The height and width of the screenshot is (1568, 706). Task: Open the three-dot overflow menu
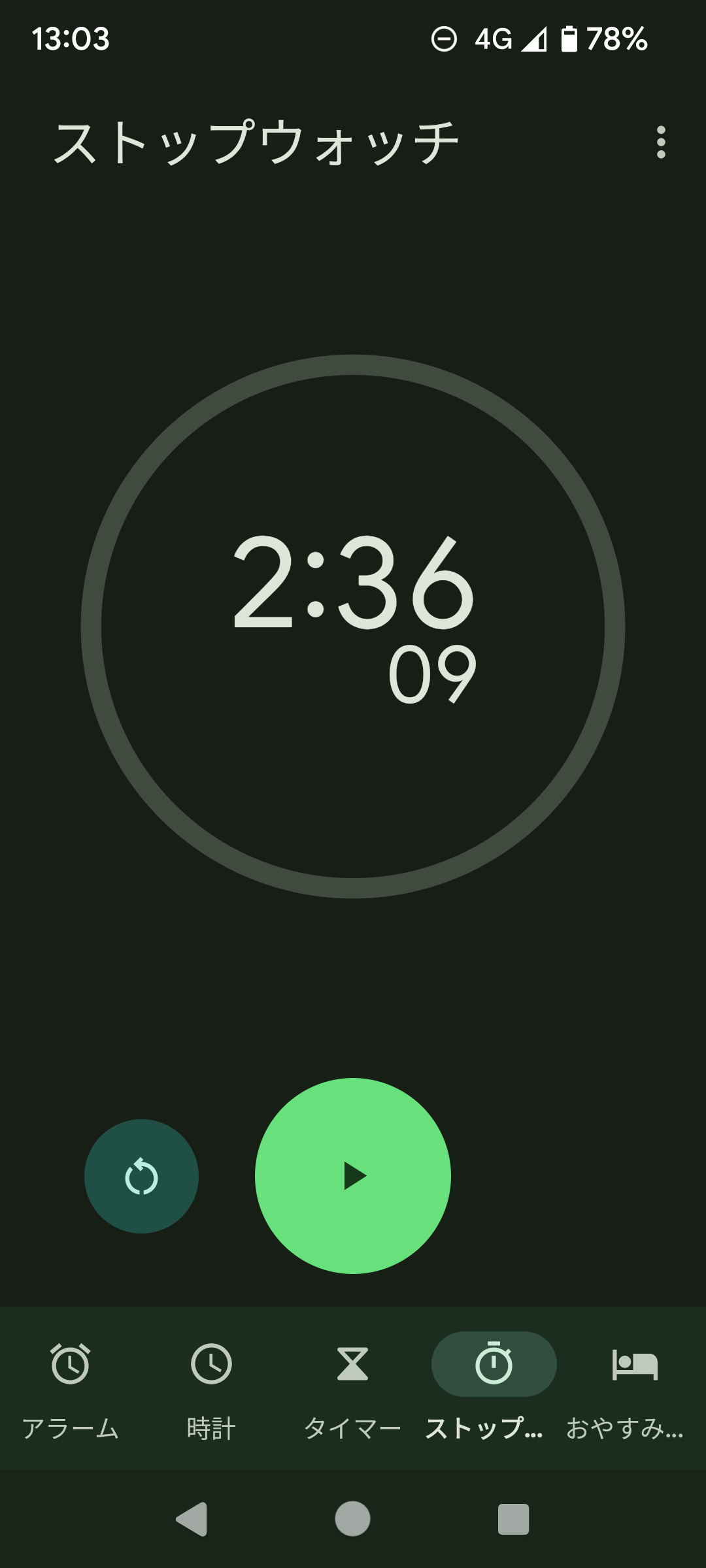[x=661, y=142]
